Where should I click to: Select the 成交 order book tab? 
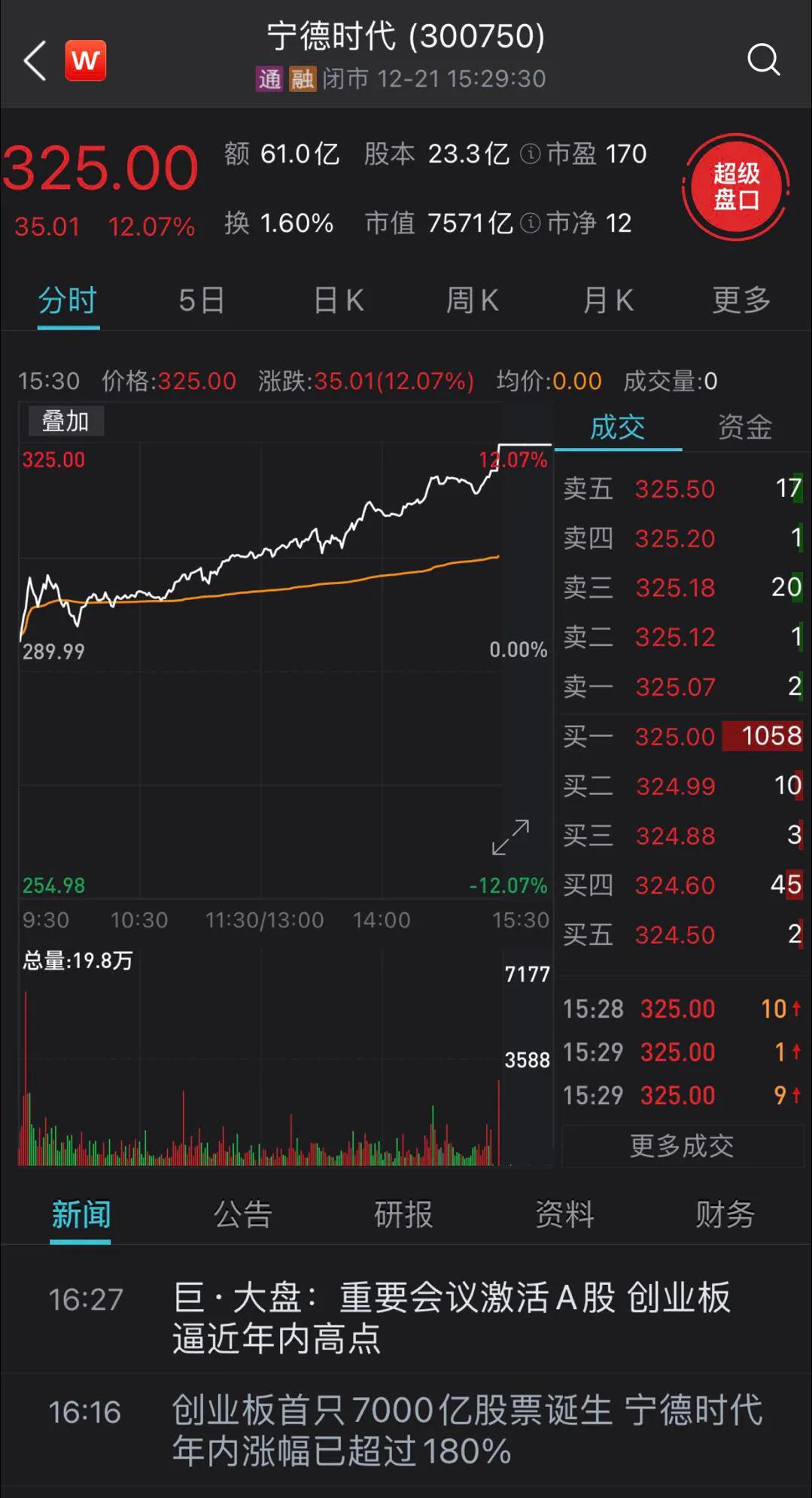pyautogui.click(x=618, y=427)
